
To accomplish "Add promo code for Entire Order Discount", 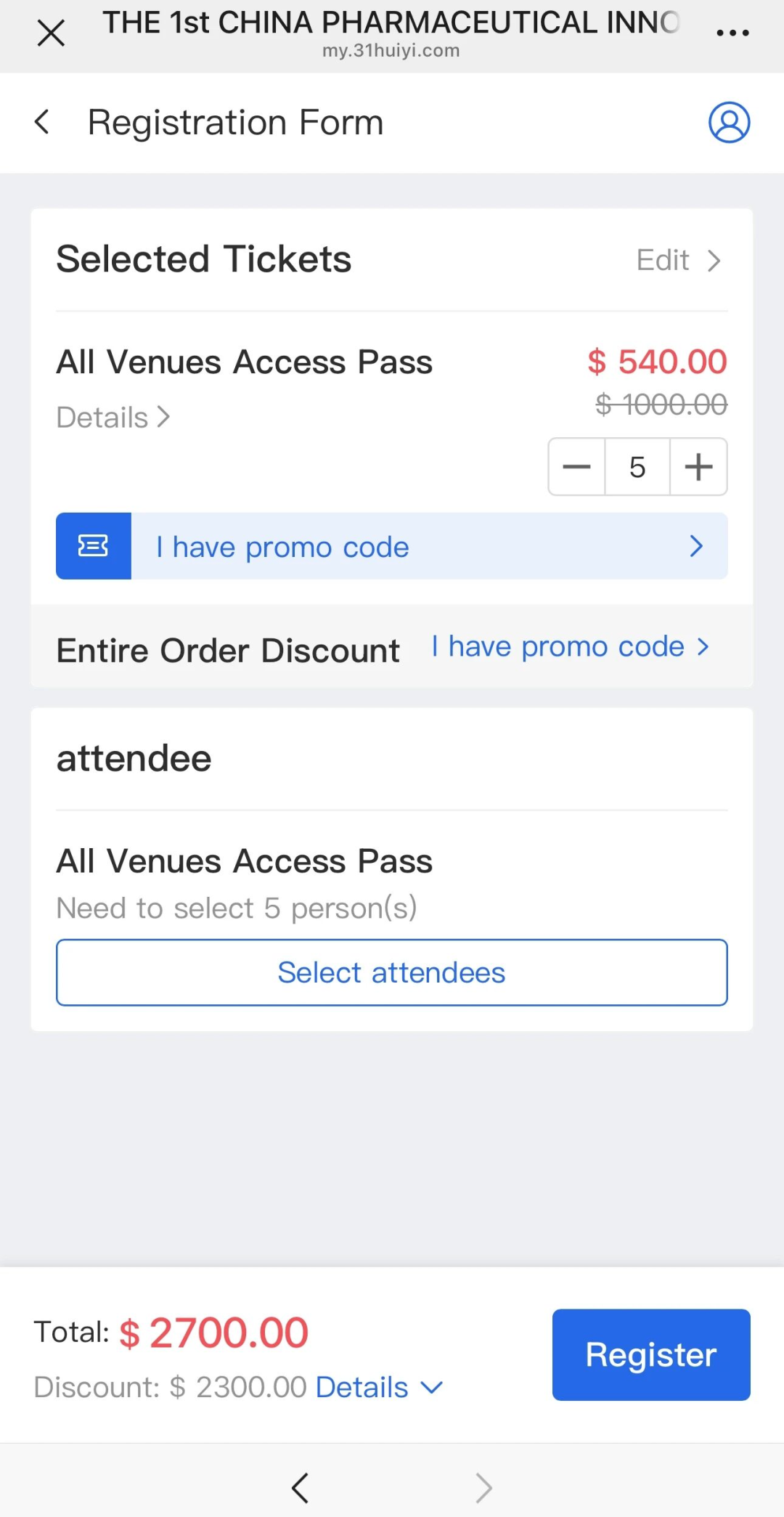I will [x=570, y=646].
